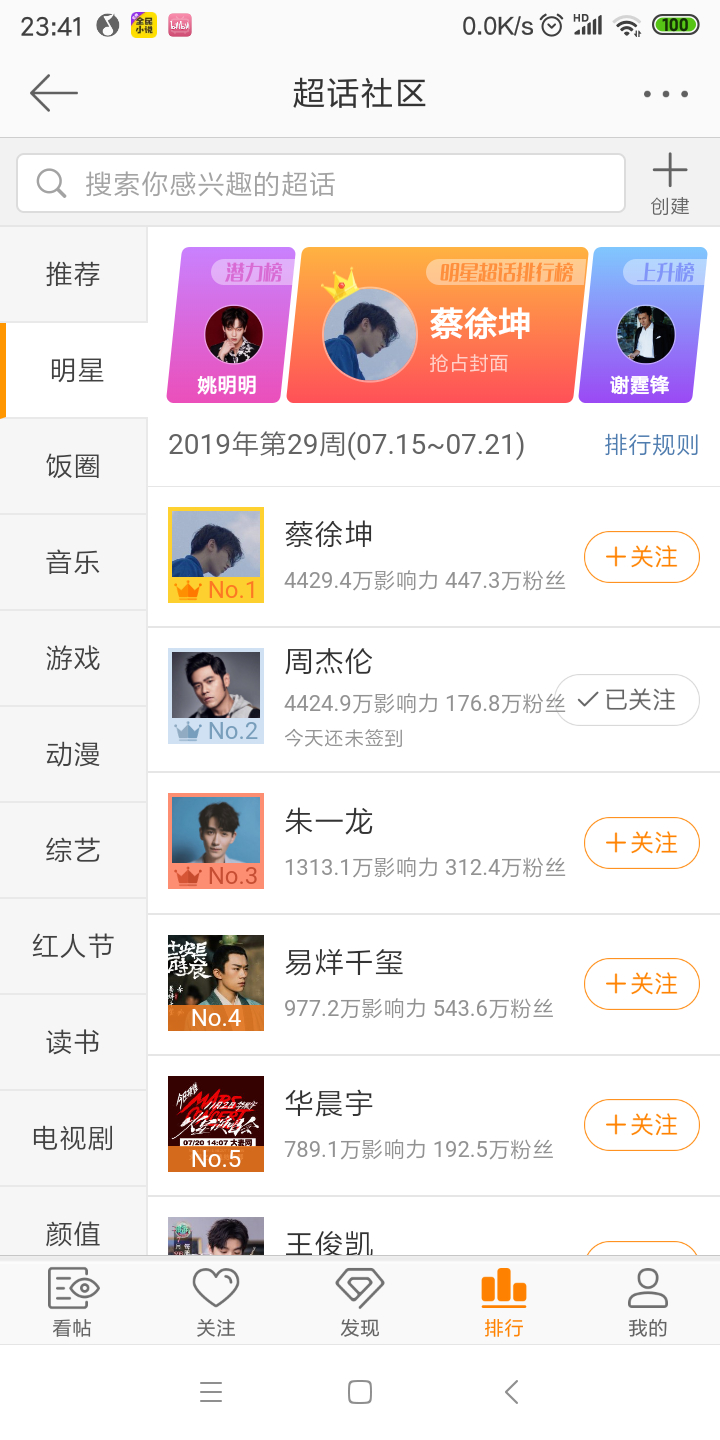Open 朱一龙's super topic row
The image size is (720, 1440).
click(434, 843)
